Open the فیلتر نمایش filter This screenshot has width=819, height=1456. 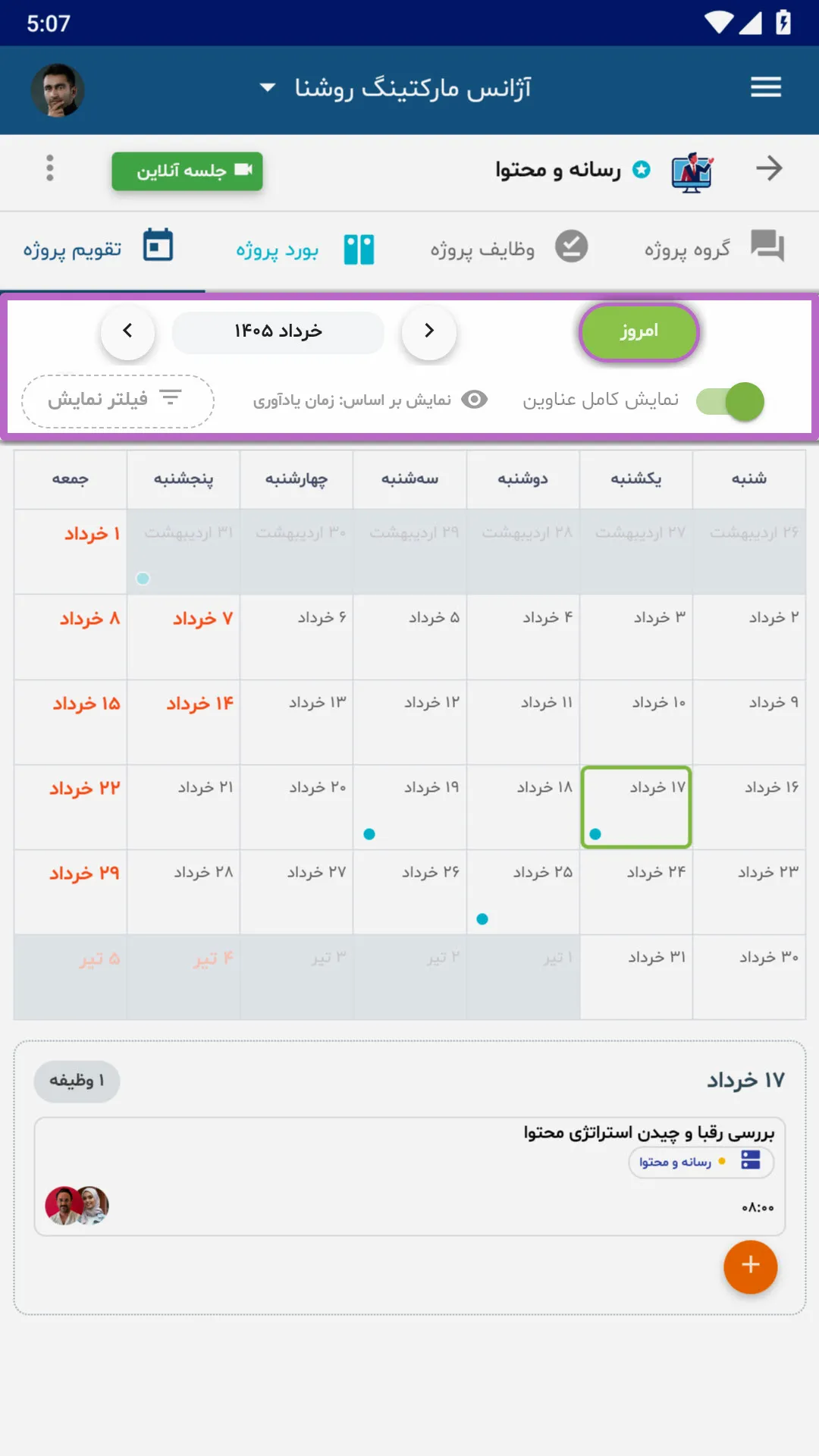click(x=118, y=400)
